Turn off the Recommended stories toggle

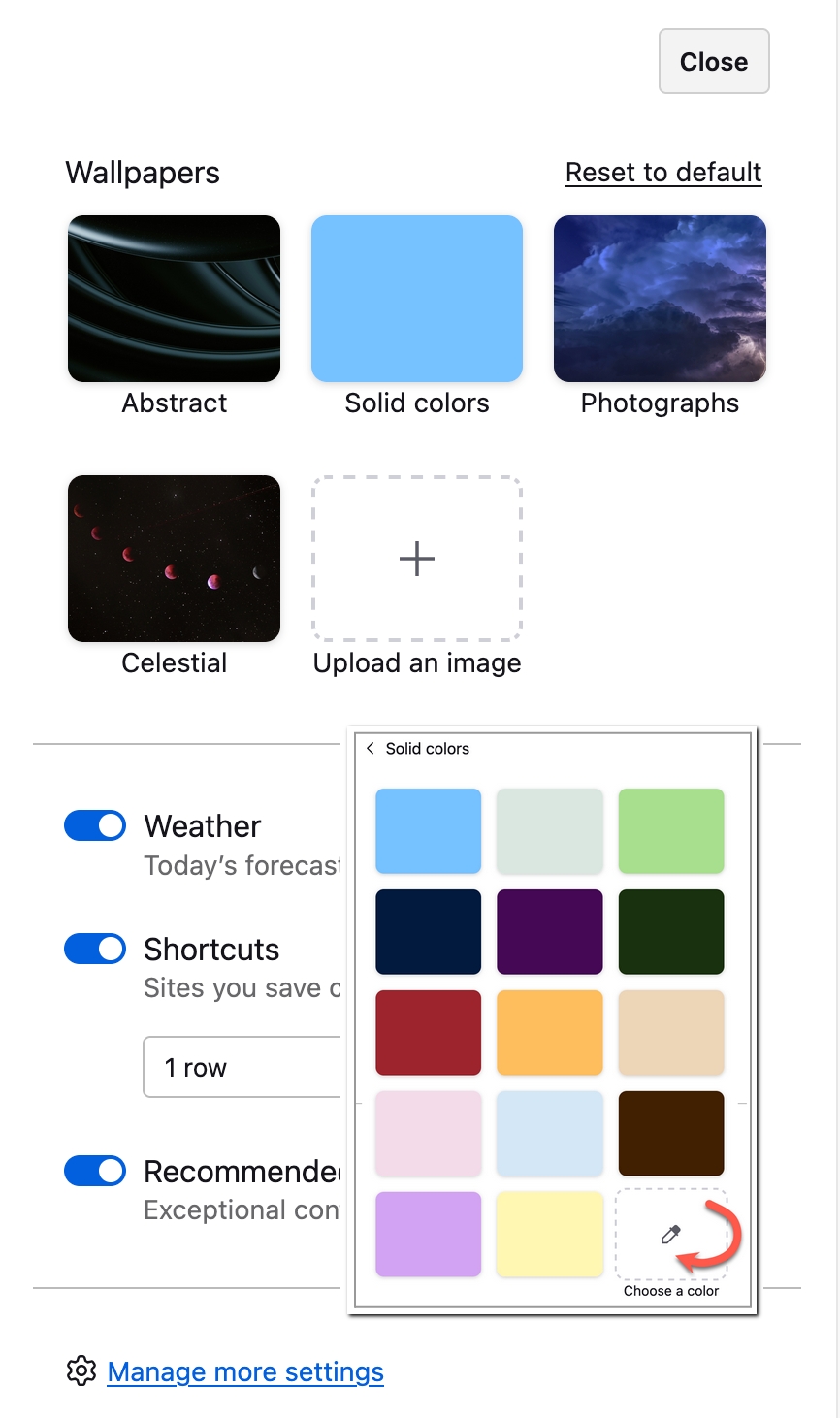95,1171
